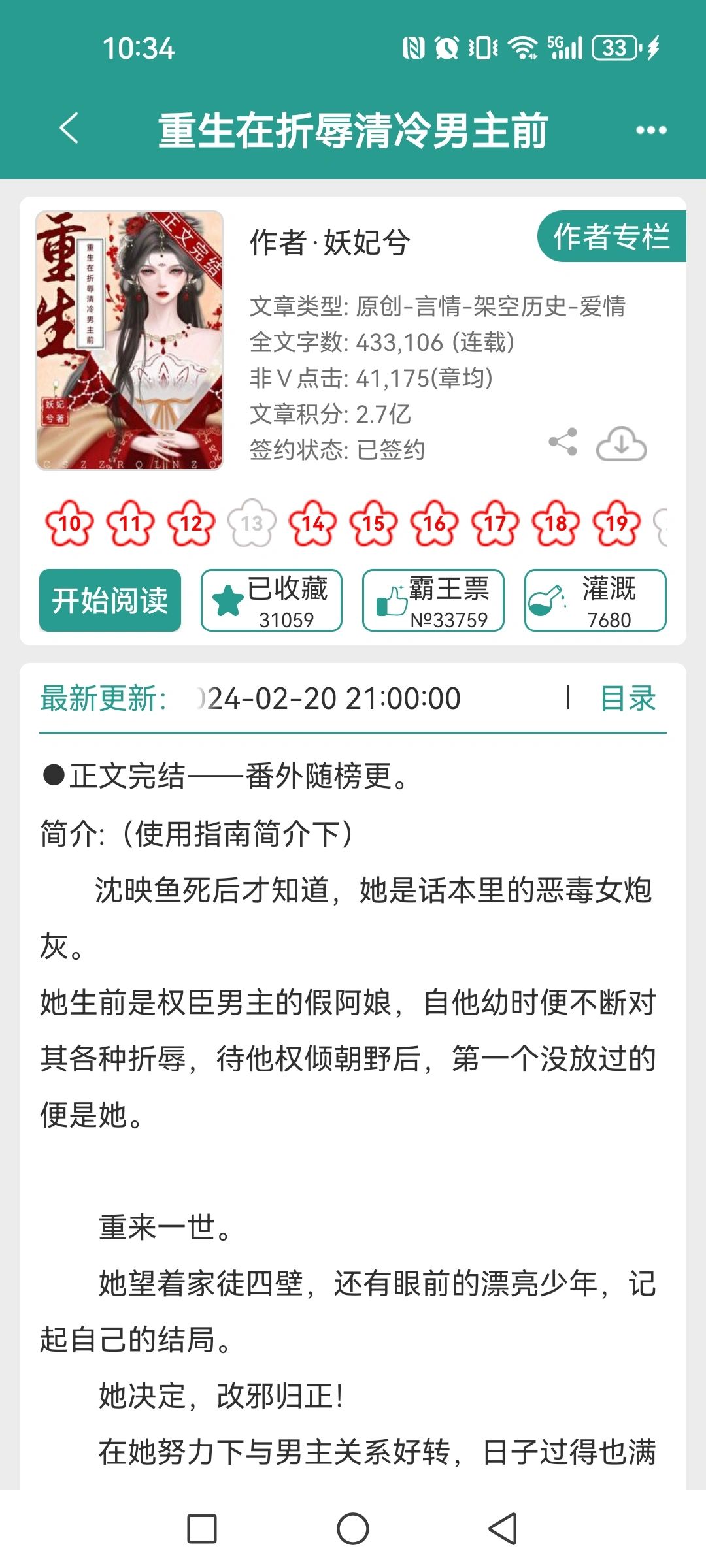Tap the 灌溉 button
706x1568 pixels.
595,600
